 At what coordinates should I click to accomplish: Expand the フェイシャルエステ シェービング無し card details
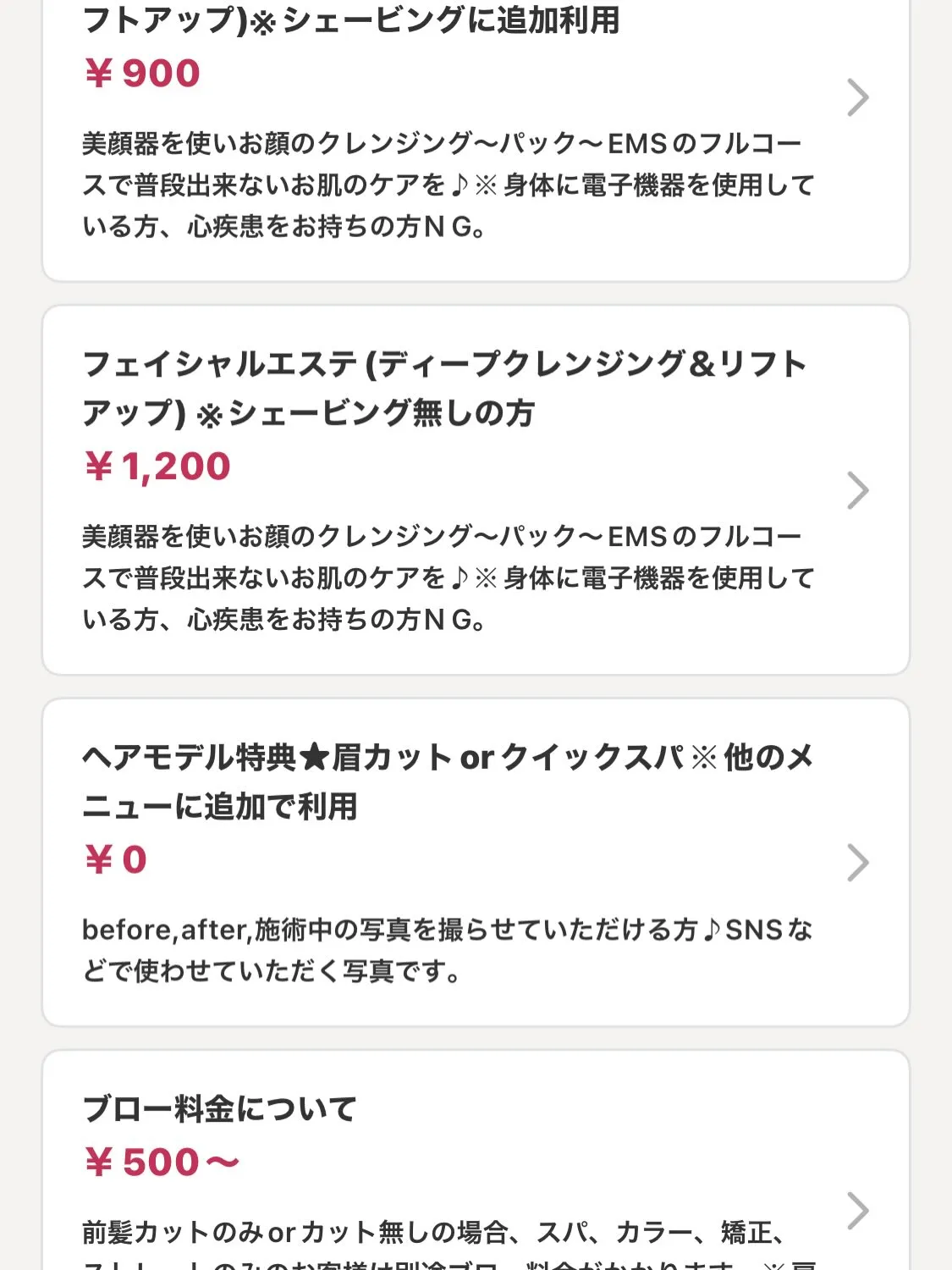point(474,489)
